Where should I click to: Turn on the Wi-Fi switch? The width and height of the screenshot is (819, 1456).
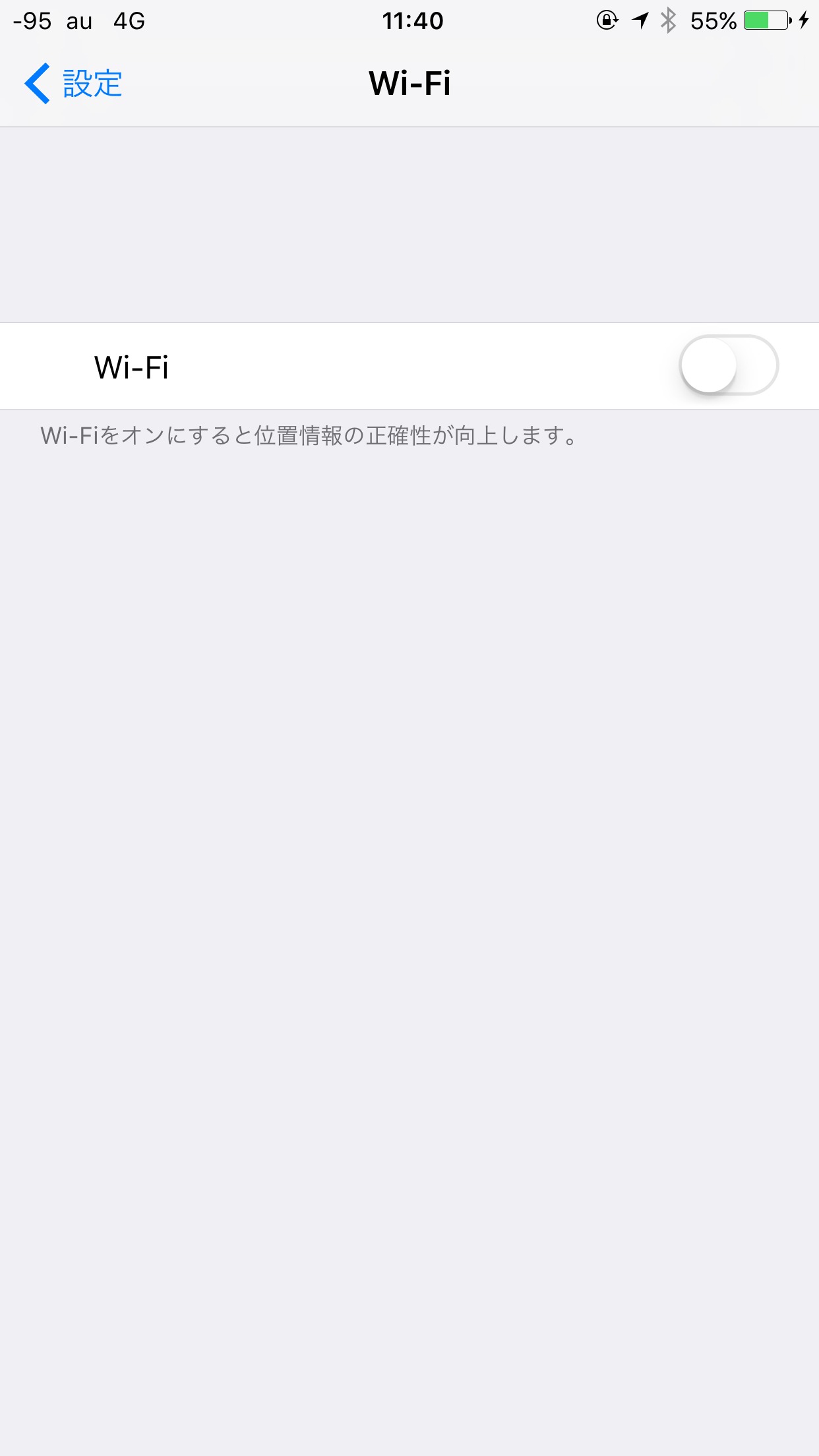click(x=729, y=365)
